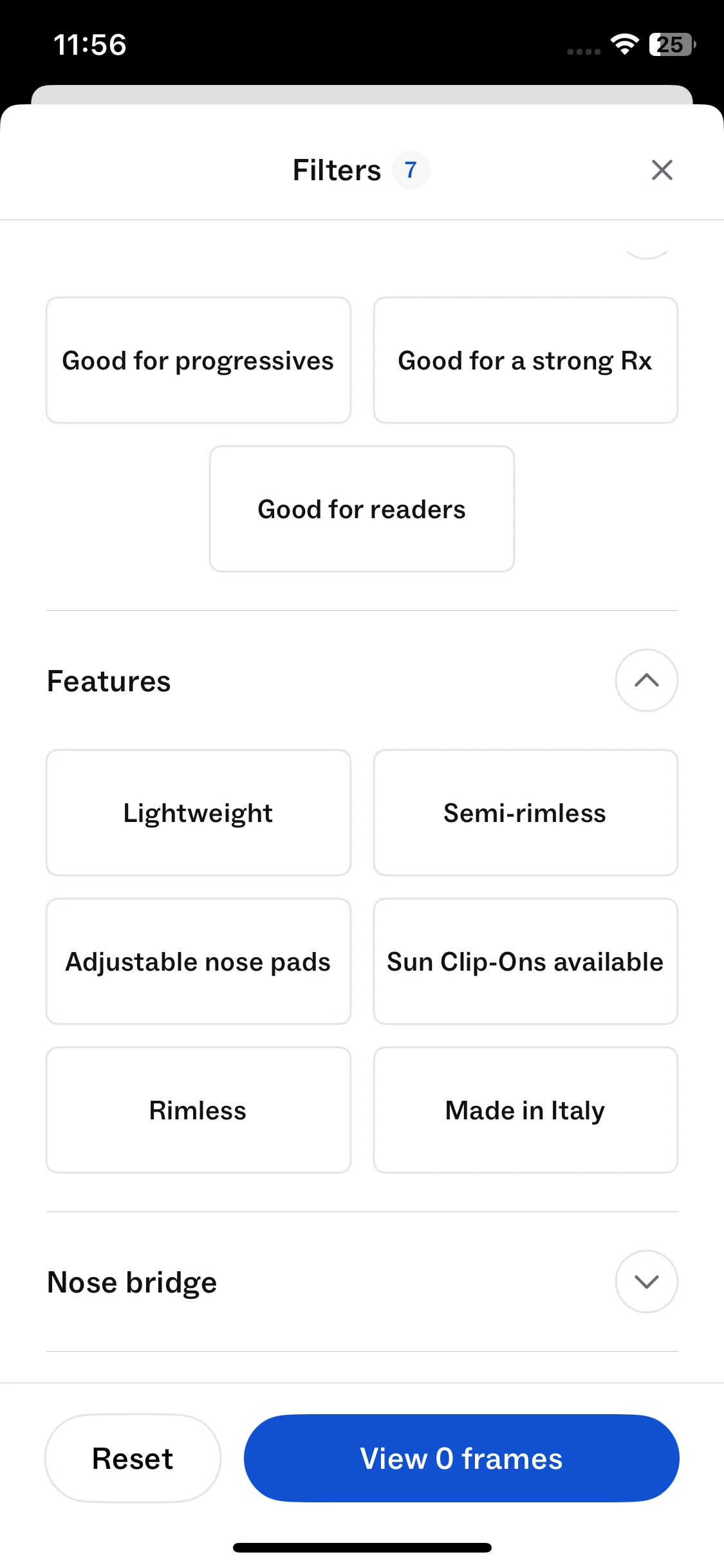Expand the Nose bridge section
Screen dimensions: 724x1568
[646, 1282]
